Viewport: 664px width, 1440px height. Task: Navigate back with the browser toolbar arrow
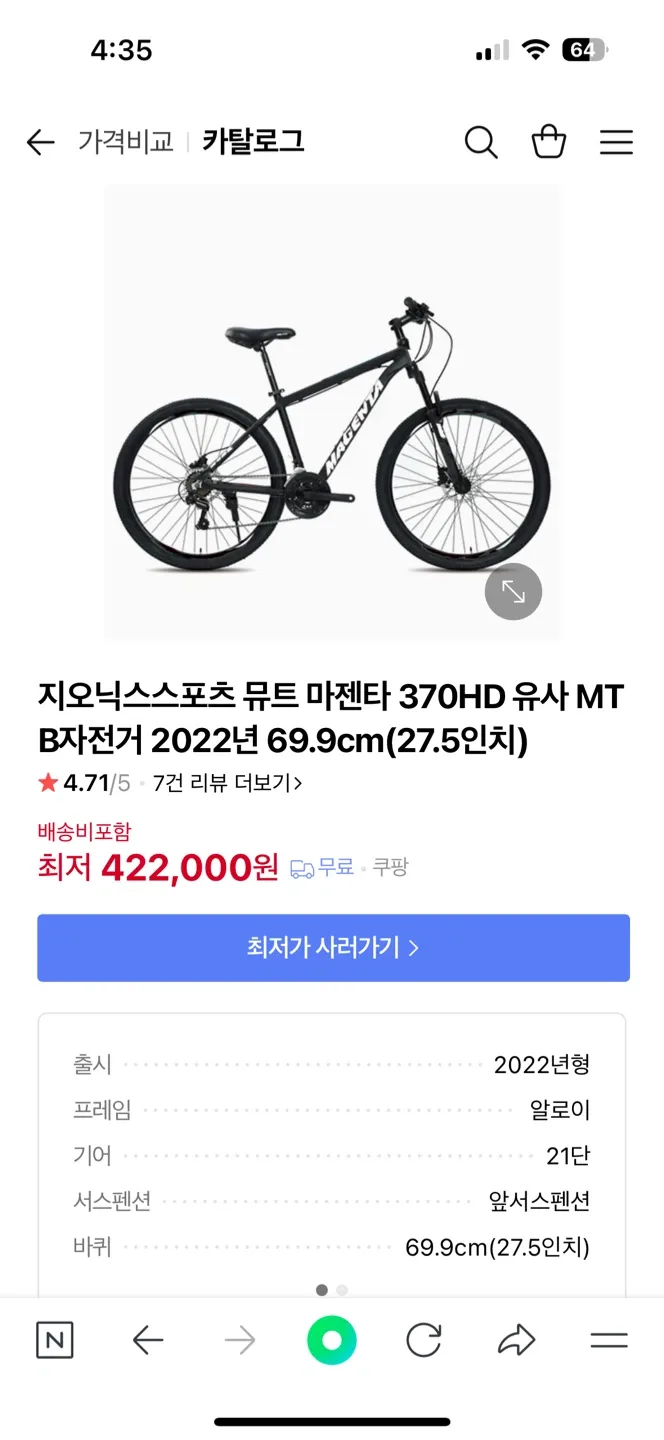pyautogui.click(x=148, y=1340)
